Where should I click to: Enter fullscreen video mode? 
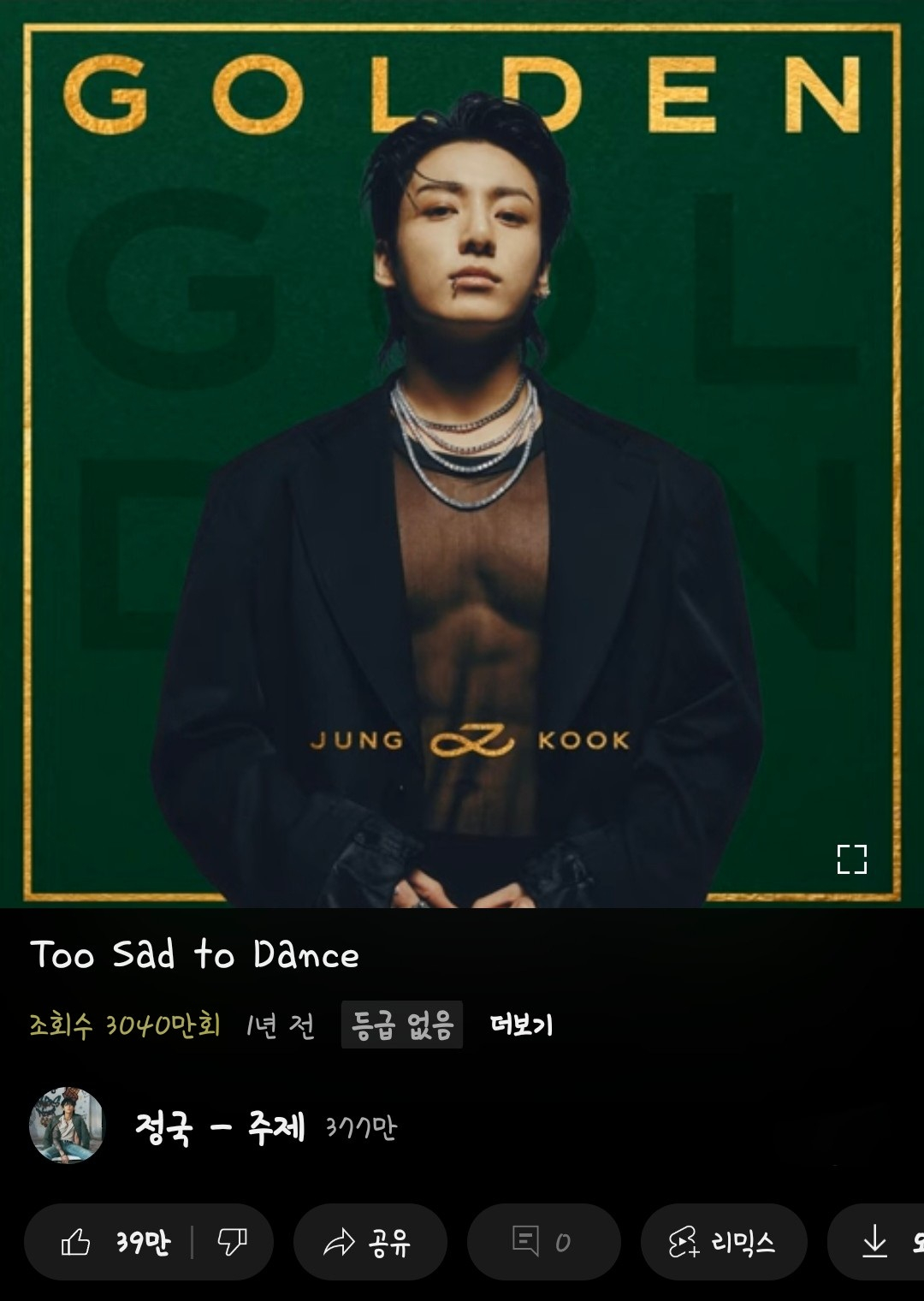[851, 858]
